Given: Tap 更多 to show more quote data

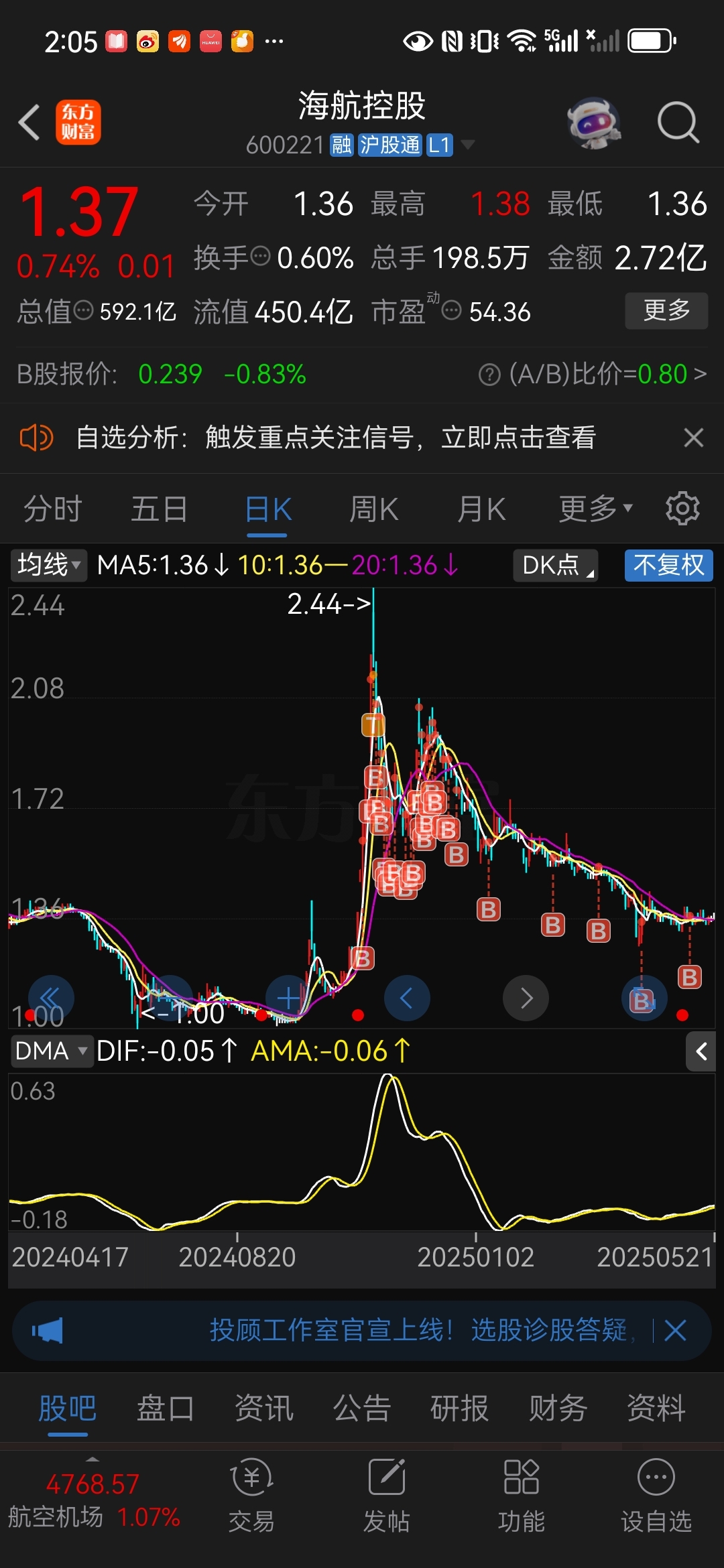Looking at the screenshot, I should [x=666, y=310].
